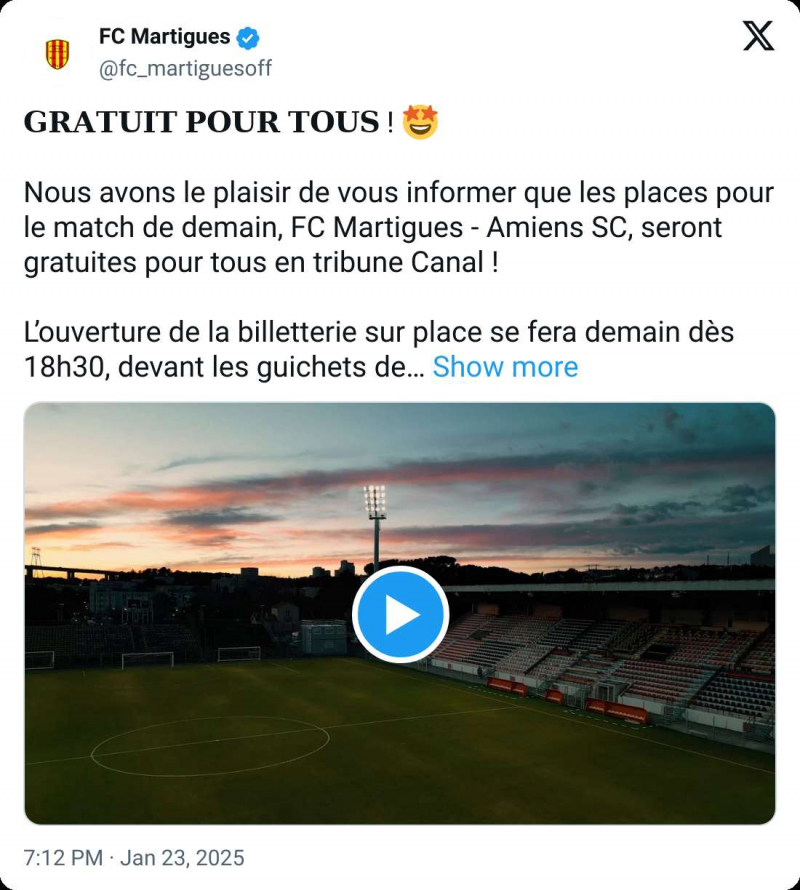
Task: Expand the post with Show more
Action: (505, 367)
